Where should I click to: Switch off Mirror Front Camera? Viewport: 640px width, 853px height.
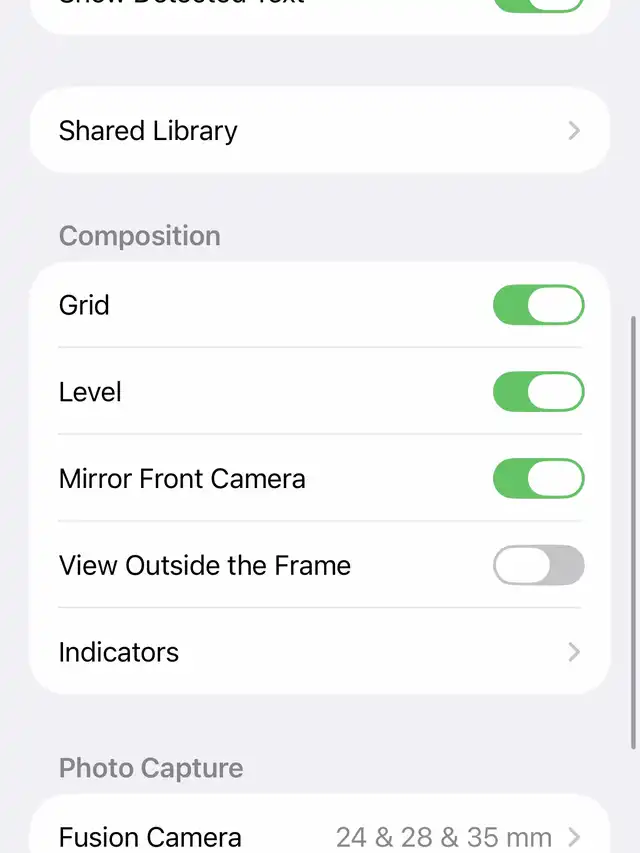click(x=538, y=479)
